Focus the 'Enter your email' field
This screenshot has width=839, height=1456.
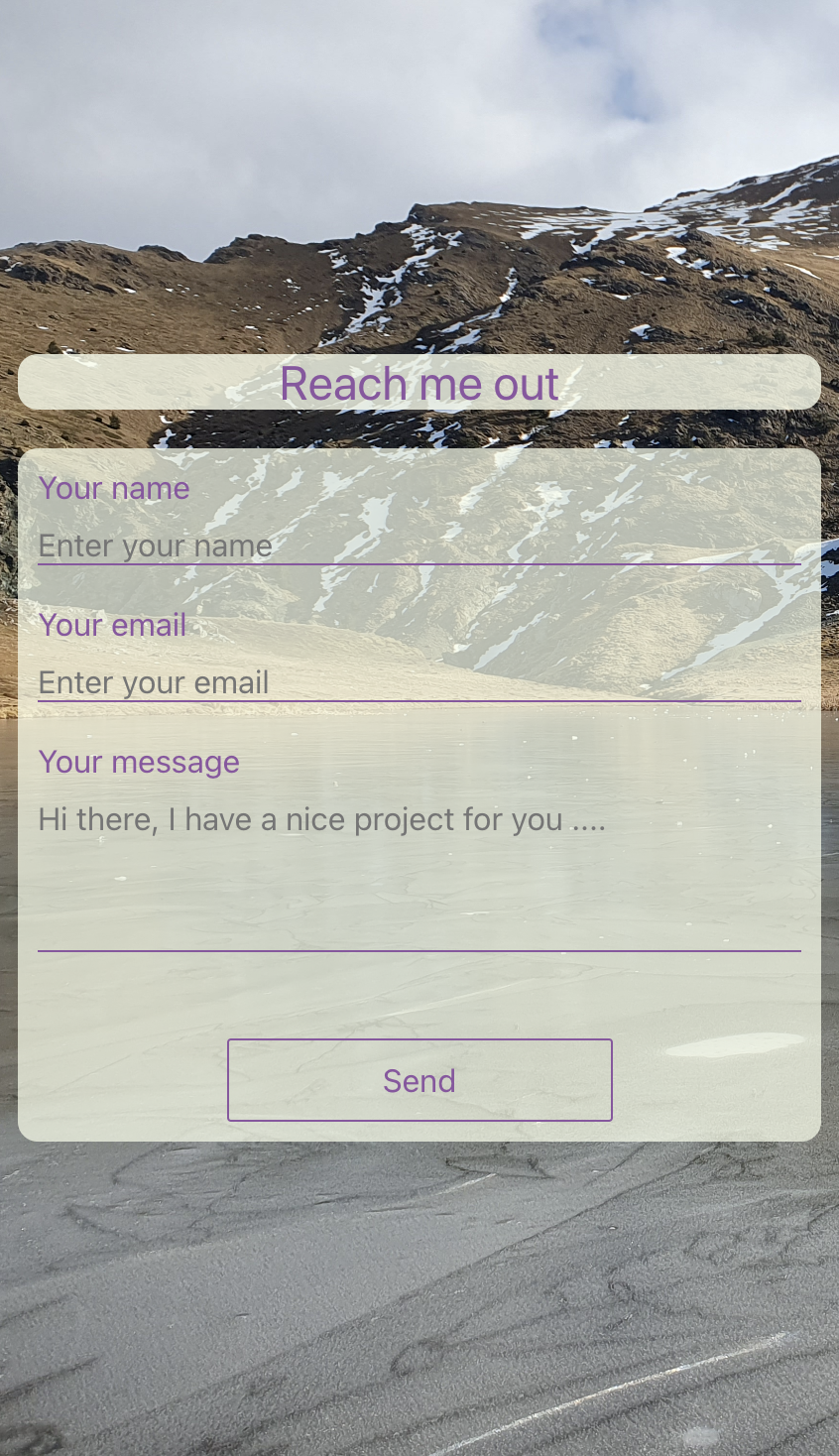pyautogui.click(x=419, y=682)
